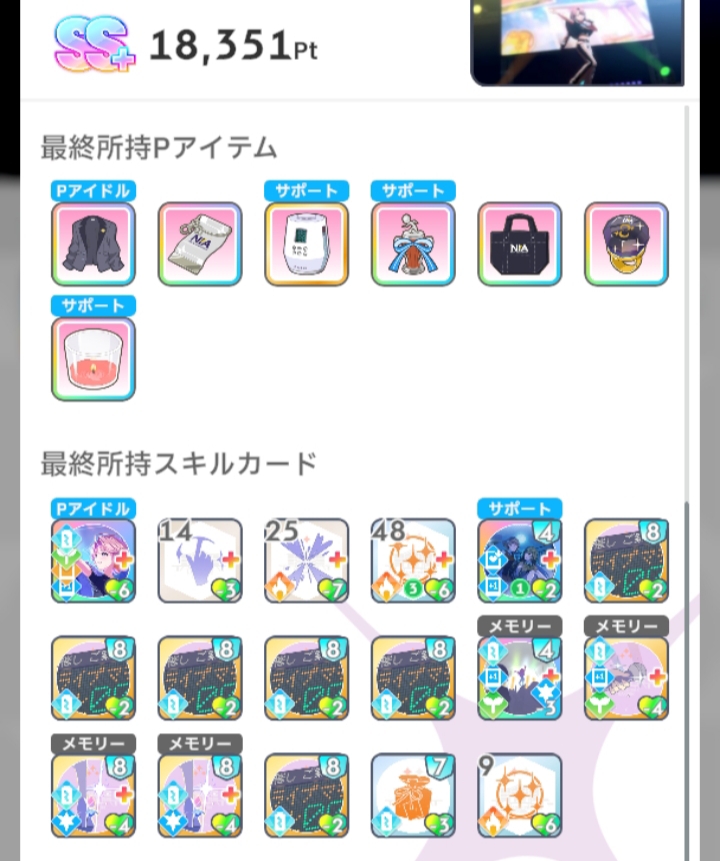Open the gray jacket P-idol item

pyautogui.click(x=93, y=244)
